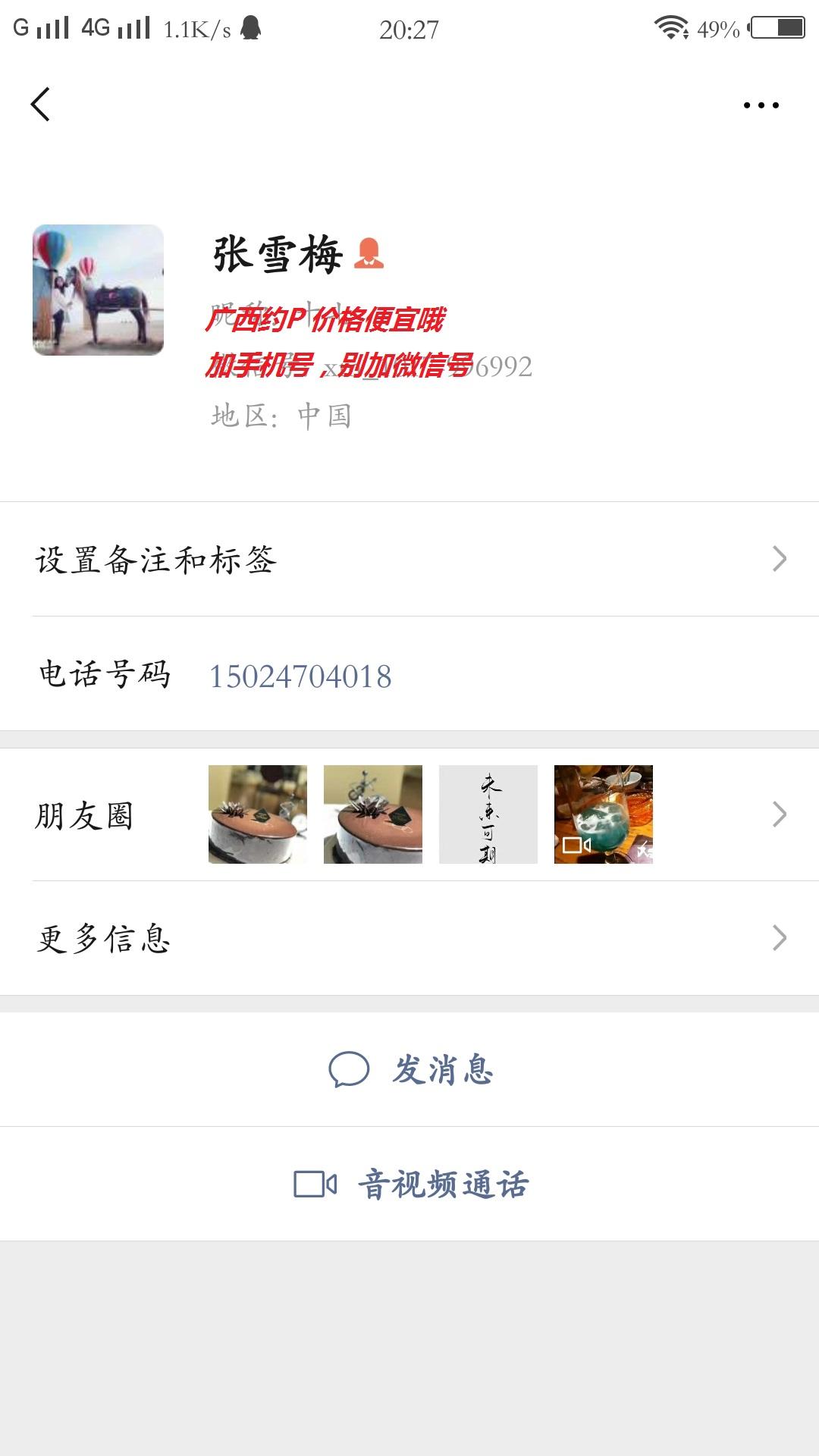Tap phone number 15024704018
Screen dimensions: 819x1456
click(300, 676)
